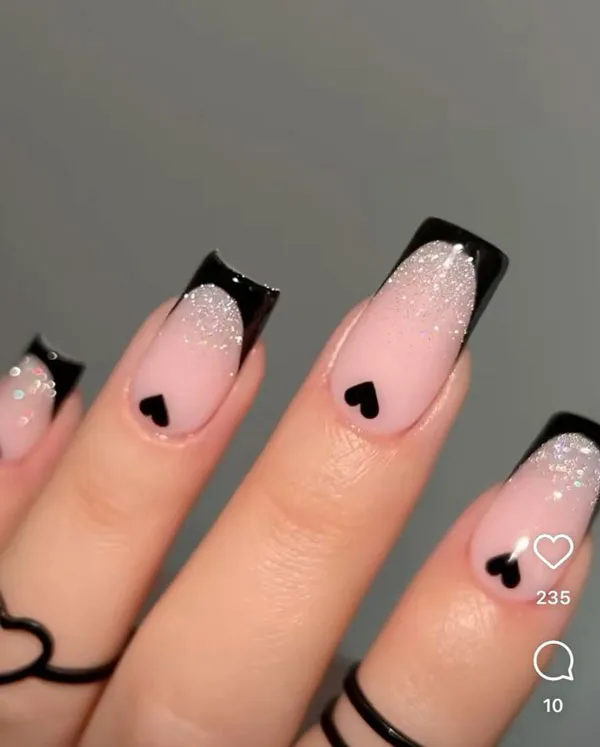The image size is (600, 747).
Task: Open the comments on this video
Action: point(553,661)
